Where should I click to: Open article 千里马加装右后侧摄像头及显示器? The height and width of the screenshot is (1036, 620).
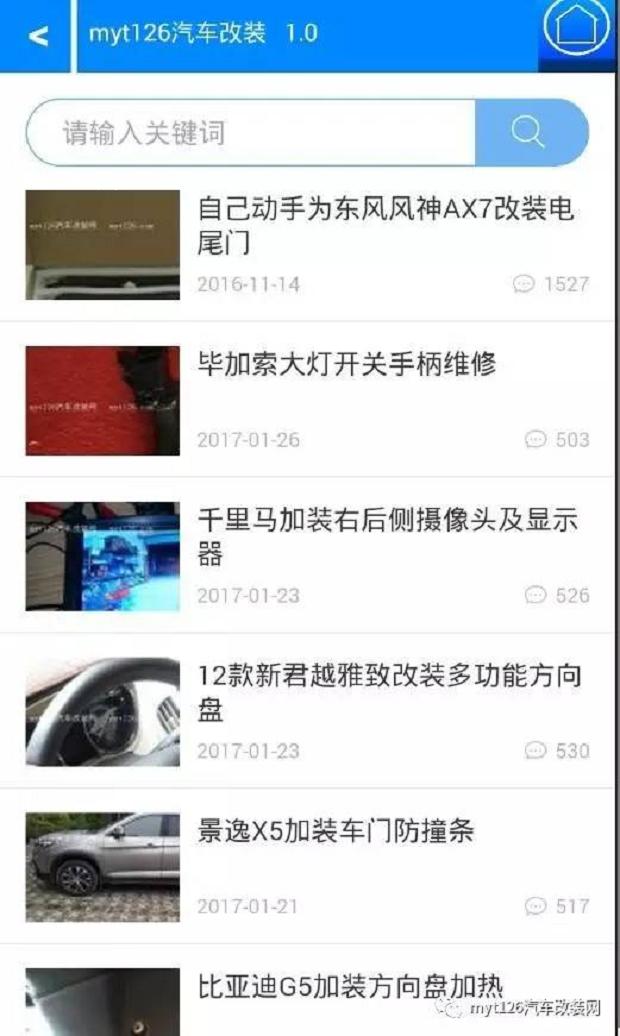coord(388,537)
